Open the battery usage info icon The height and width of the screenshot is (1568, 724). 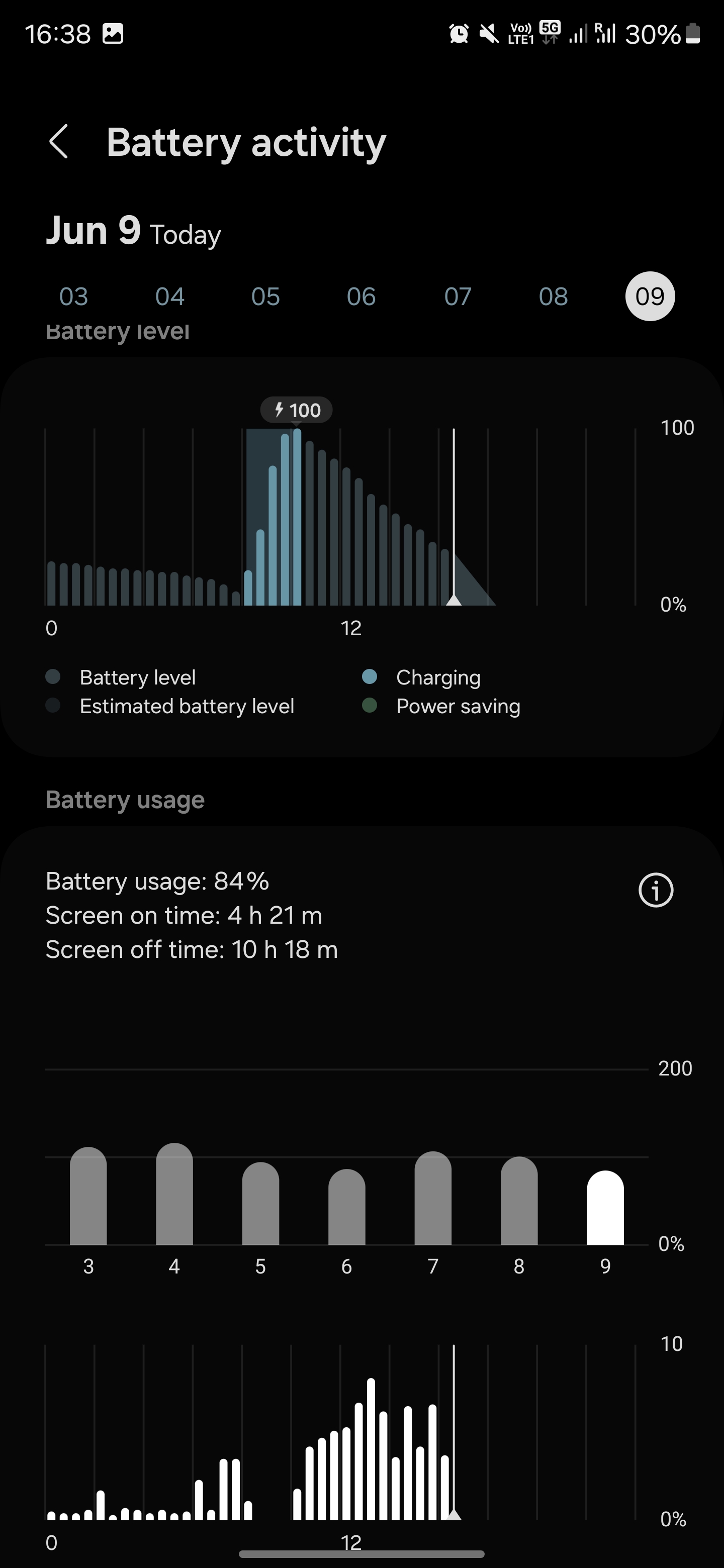pyautogui.click(x=655, y=891)
